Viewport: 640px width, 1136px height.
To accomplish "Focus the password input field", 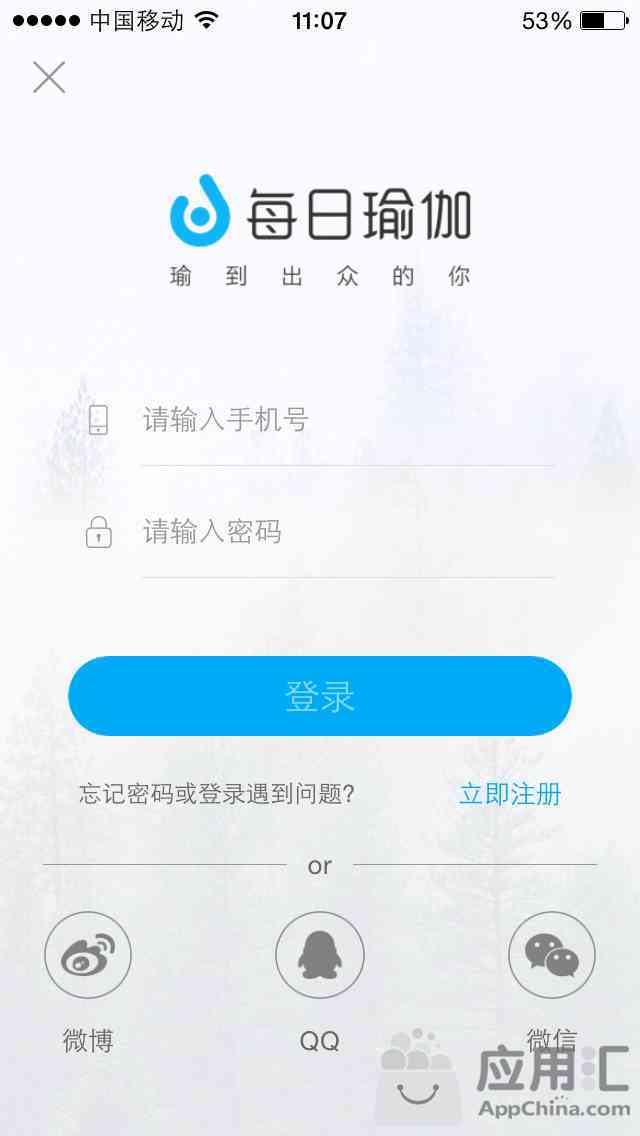I will click(345, 532).
